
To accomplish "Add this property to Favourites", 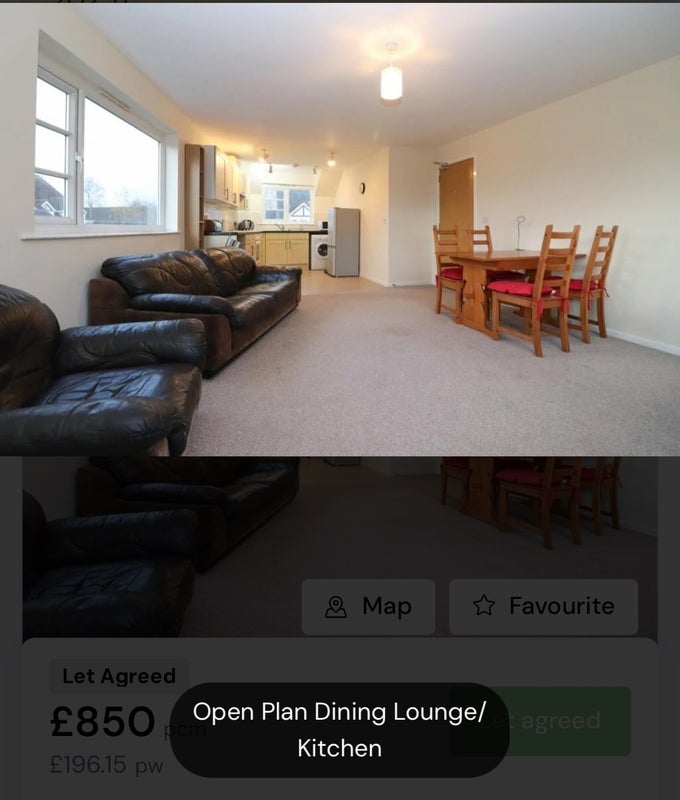I will 542,606.
